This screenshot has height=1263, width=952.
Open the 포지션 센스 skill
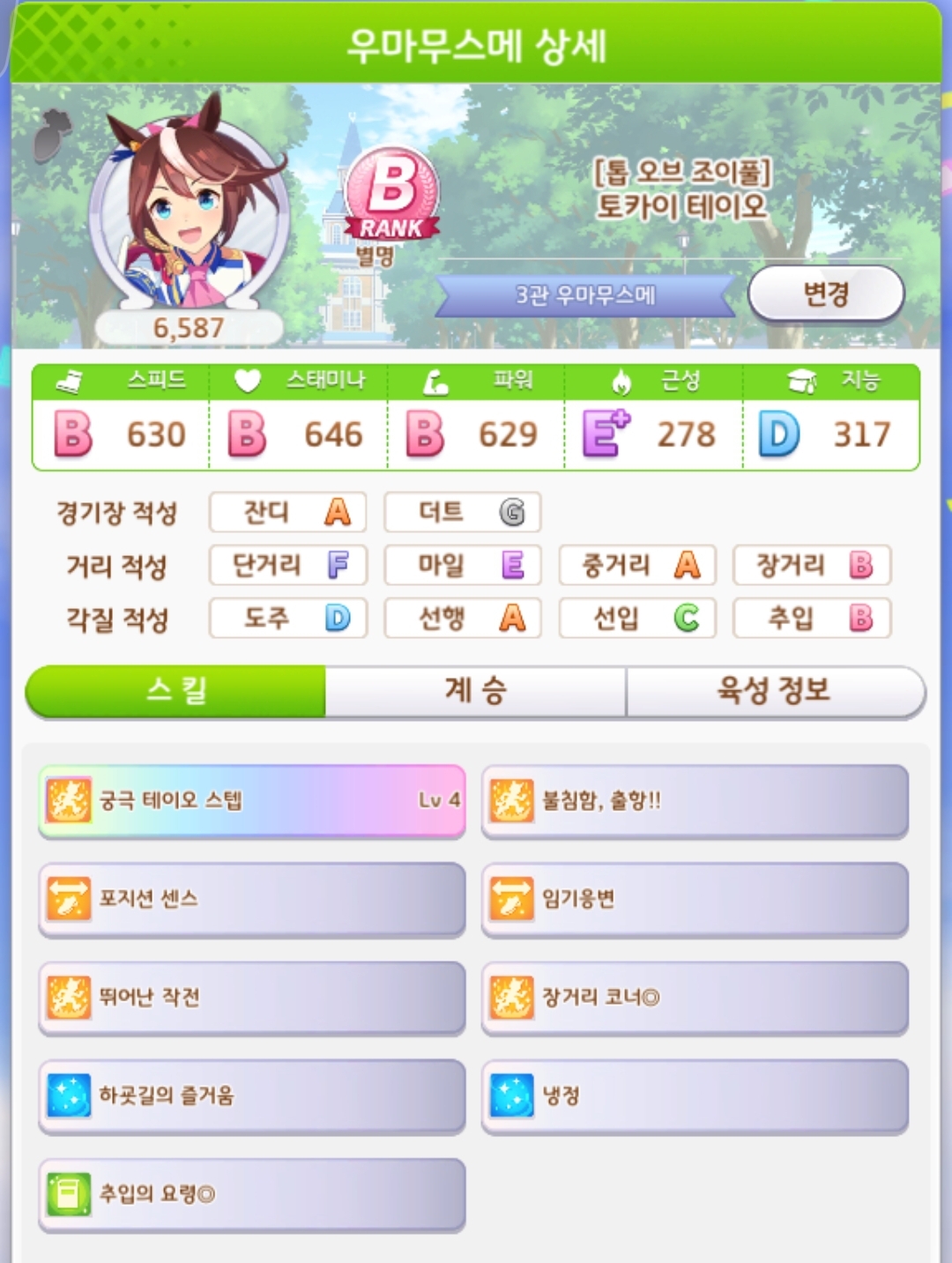pyautogui.click(x=252, y=899)
